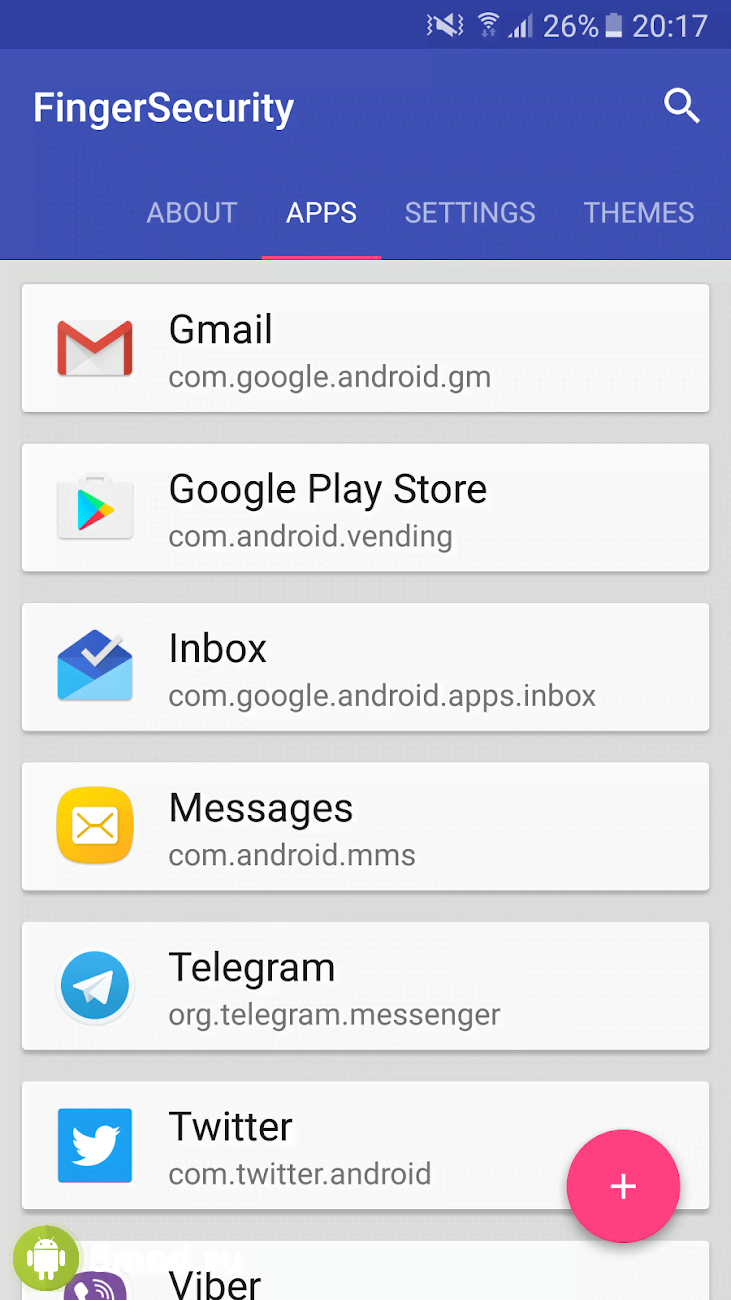Screen dimensions: 731x1300
Task: Tap the Messages app row
Action: [365, 826]
